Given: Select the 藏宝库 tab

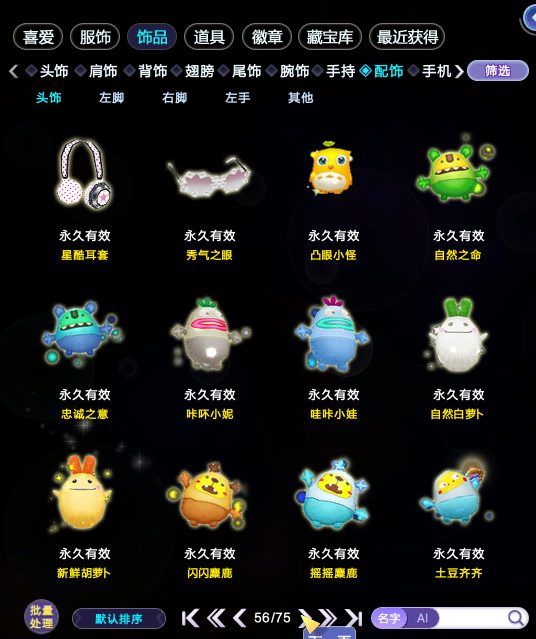Looking at the screenshot, I should pos(330,37).
